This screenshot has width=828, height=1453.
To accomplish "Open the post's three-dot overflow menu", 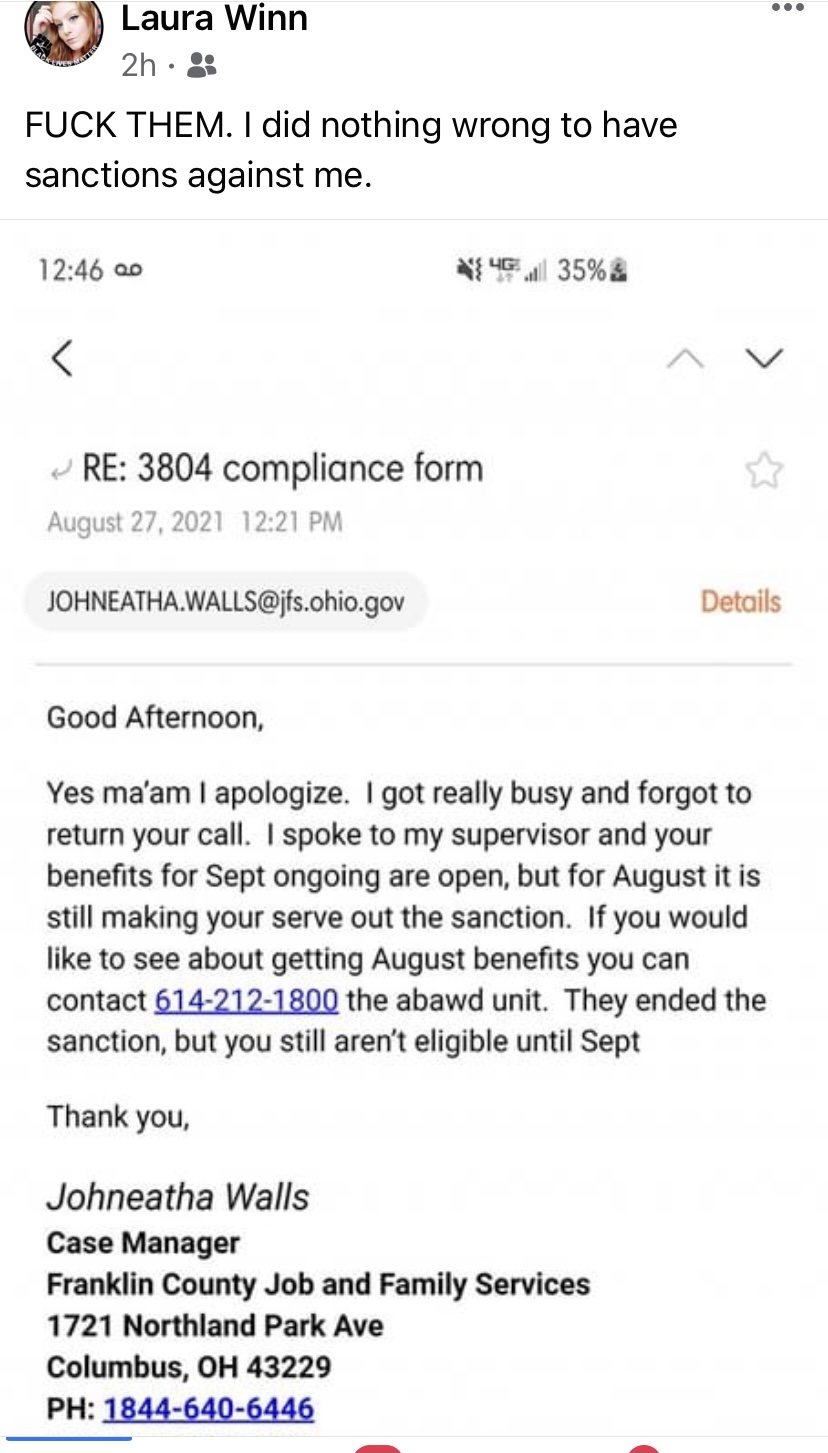I will point(787,9).
